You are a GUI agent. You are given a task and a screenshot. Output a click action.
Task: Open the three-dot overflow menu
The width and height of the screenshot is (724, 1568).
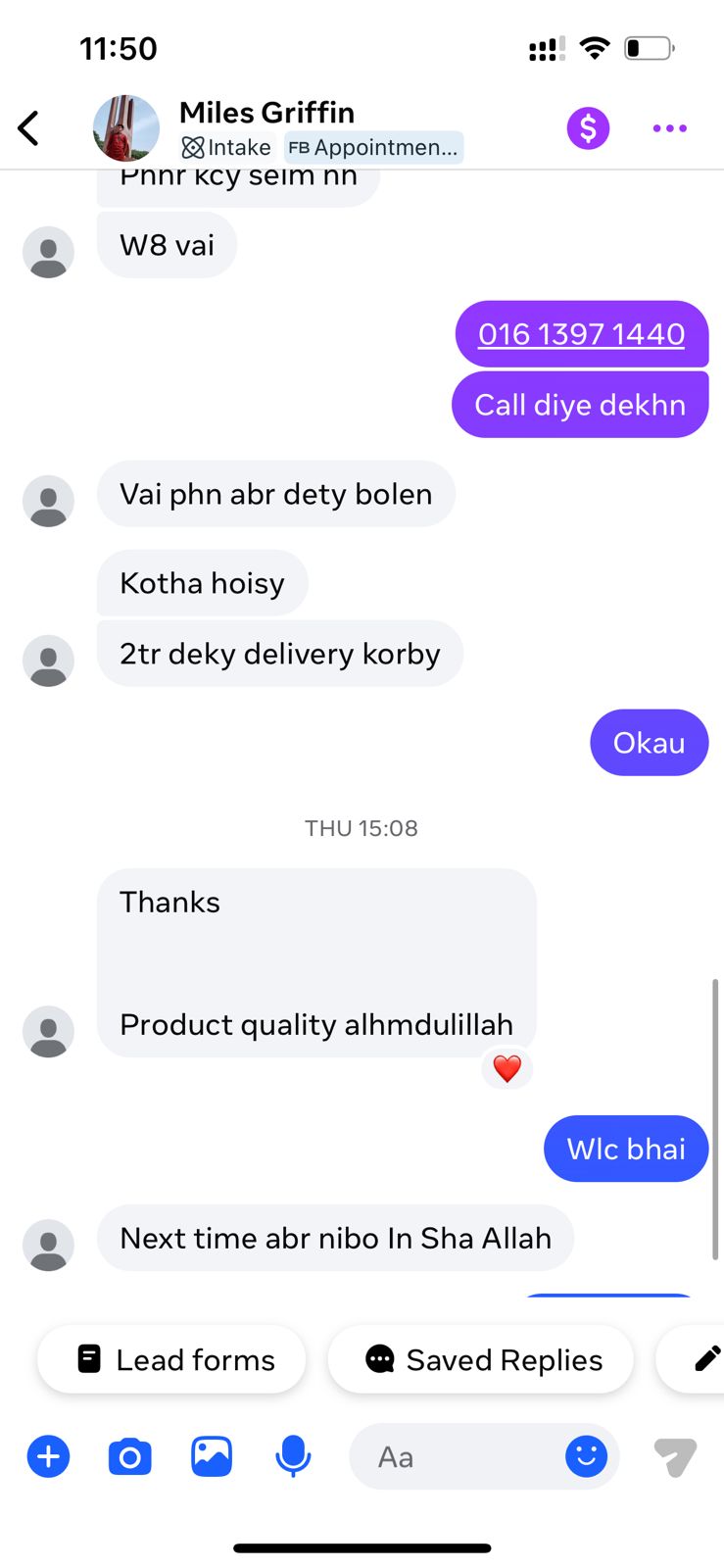click(x=670, y=128)
